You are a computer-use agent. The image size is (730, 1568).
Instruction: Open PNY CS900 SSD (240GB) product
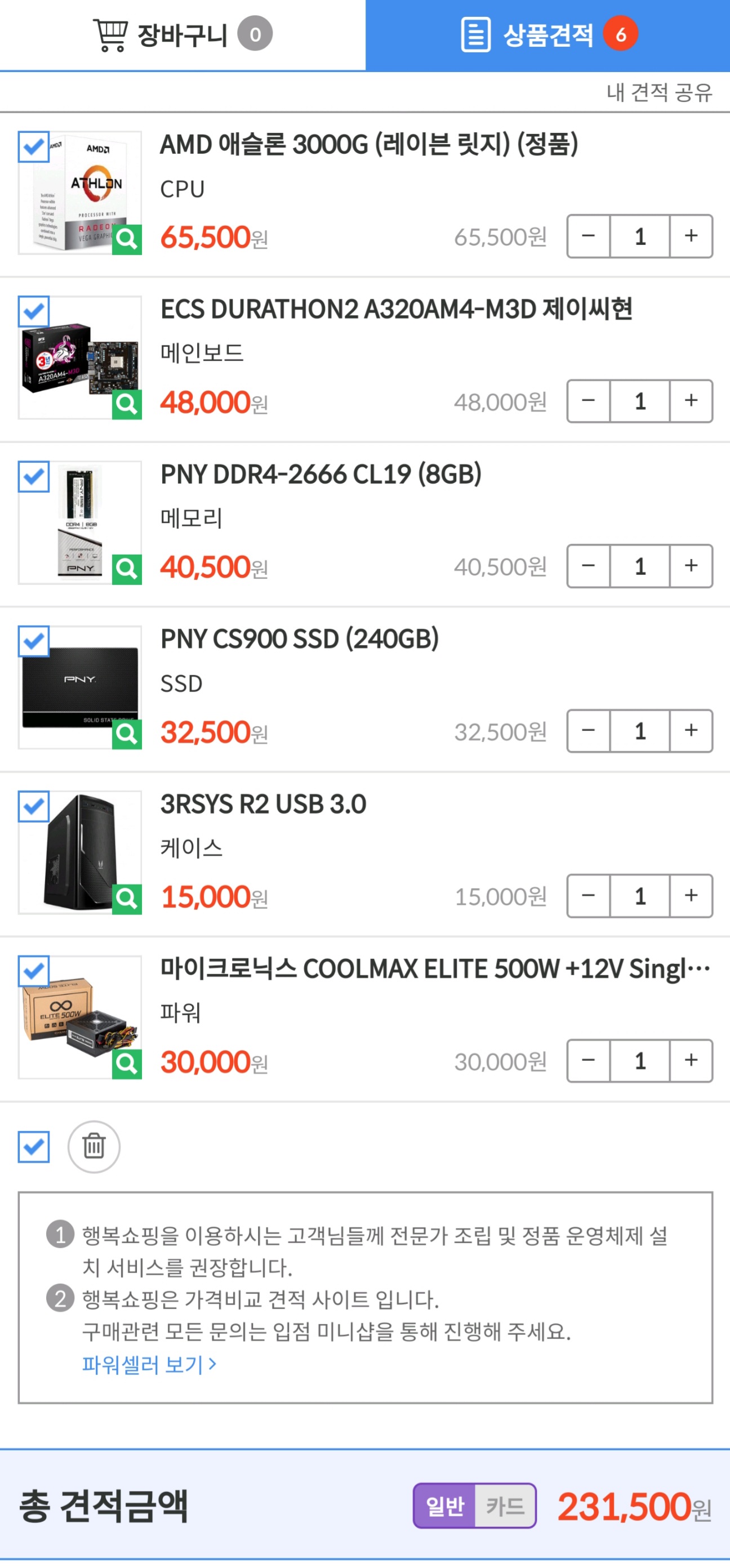pos(299,639)
